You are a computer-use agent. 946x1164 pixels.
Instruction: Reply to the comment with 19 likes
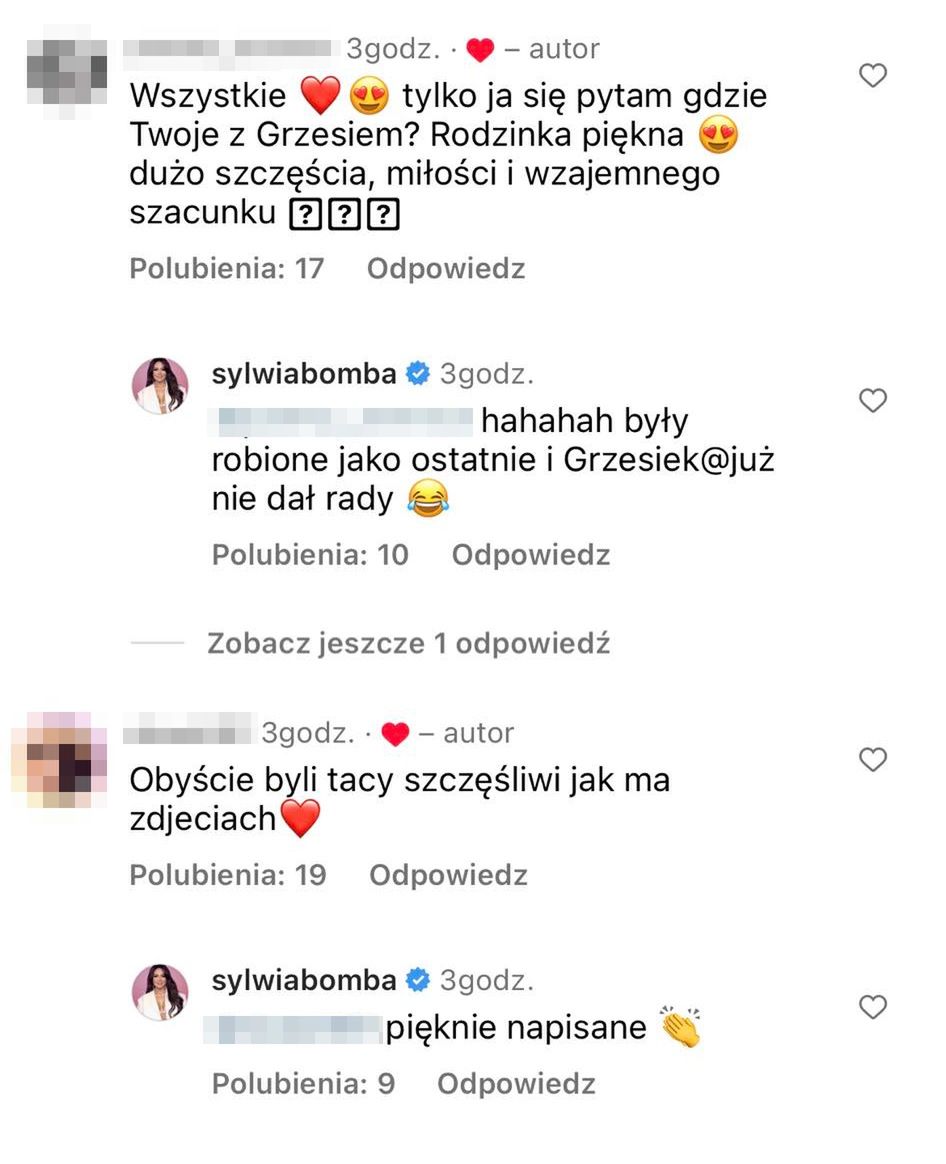point(448,875)
